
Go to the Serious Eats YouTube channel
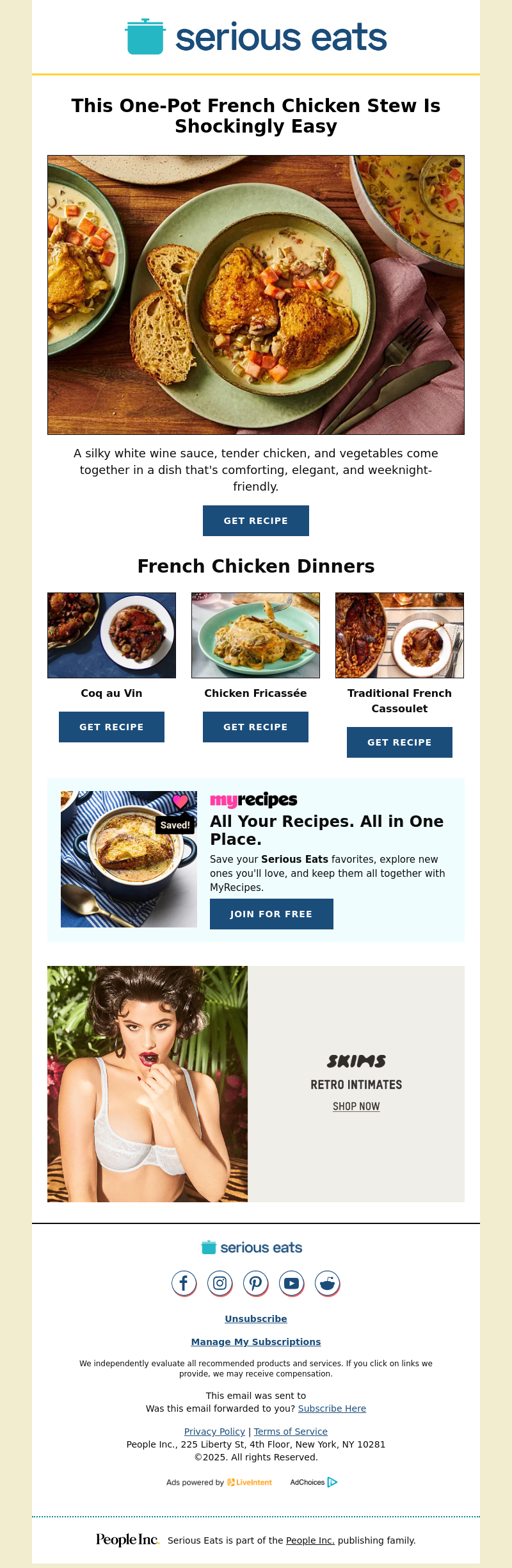click(291, 1283)
